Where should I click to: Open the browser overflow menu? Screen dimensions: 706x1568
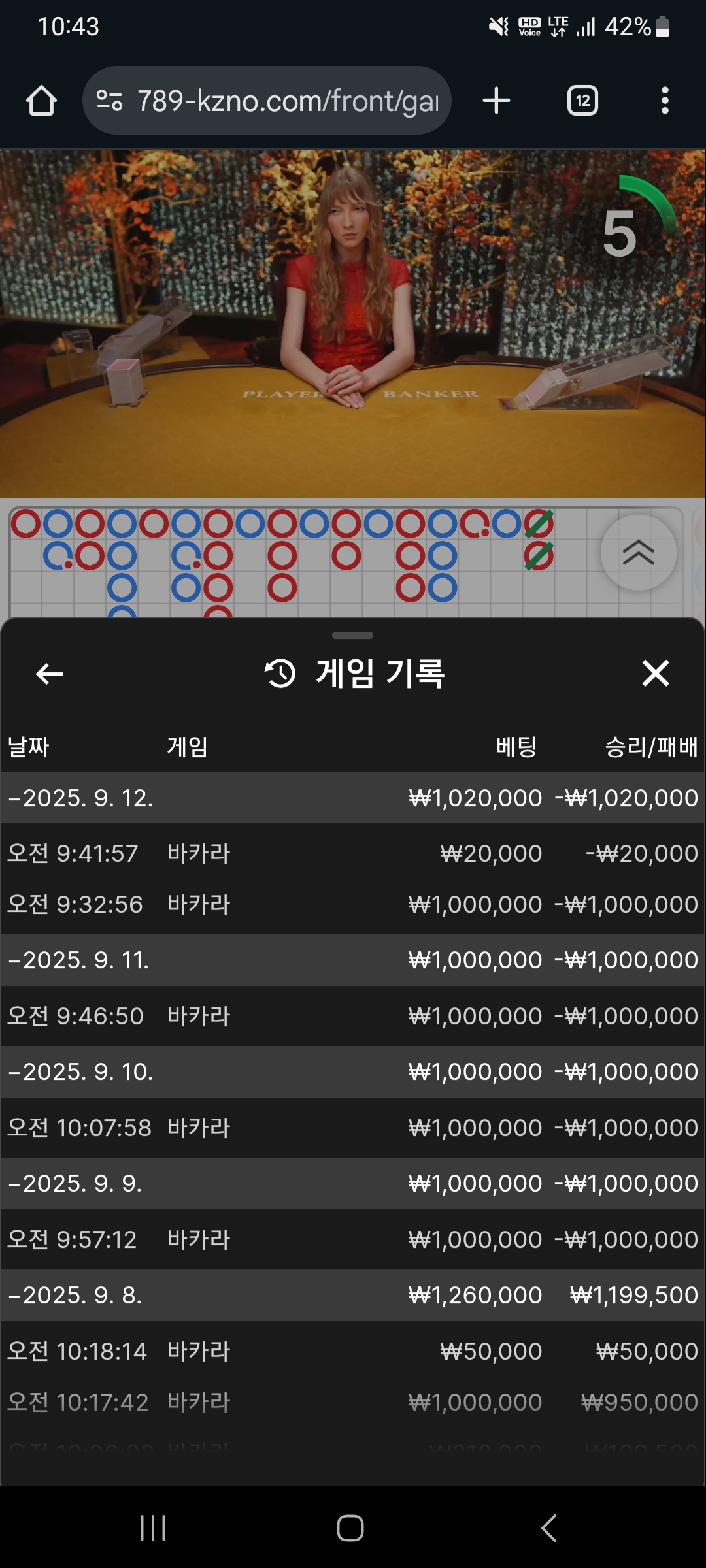click(665, 101)
